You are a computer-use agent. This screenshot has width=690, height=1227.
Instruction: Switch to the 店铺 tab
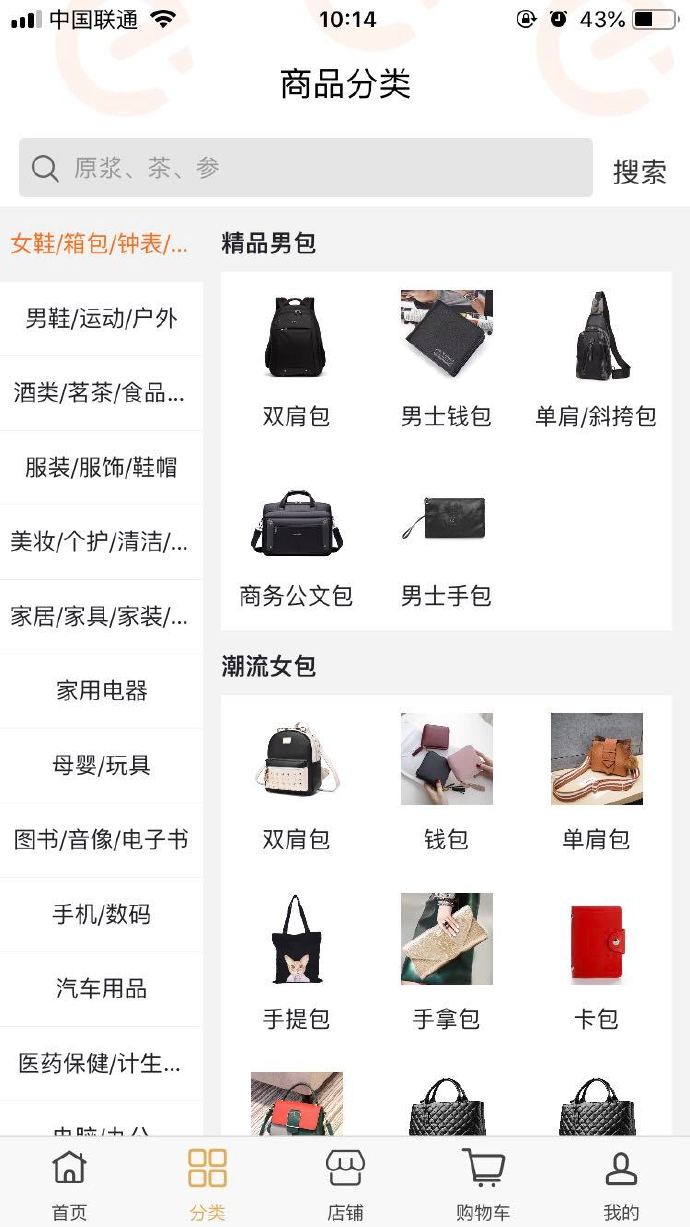tap(345, 1185)
